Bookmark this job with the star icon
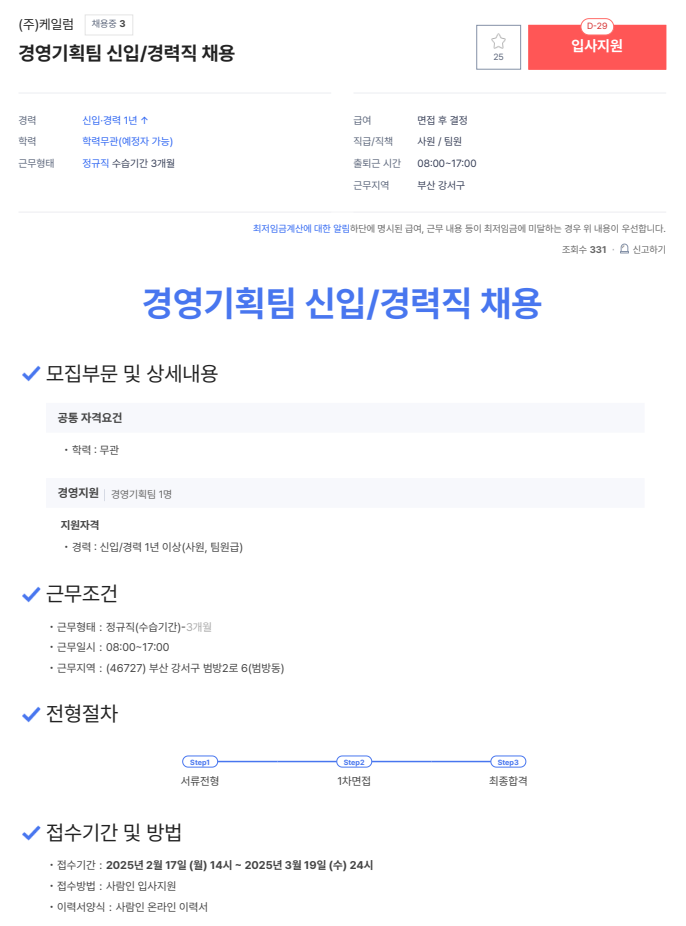Image resolution: width=686 pixels, height=926 pixels. pyautogui.click(x=498, y=46)
